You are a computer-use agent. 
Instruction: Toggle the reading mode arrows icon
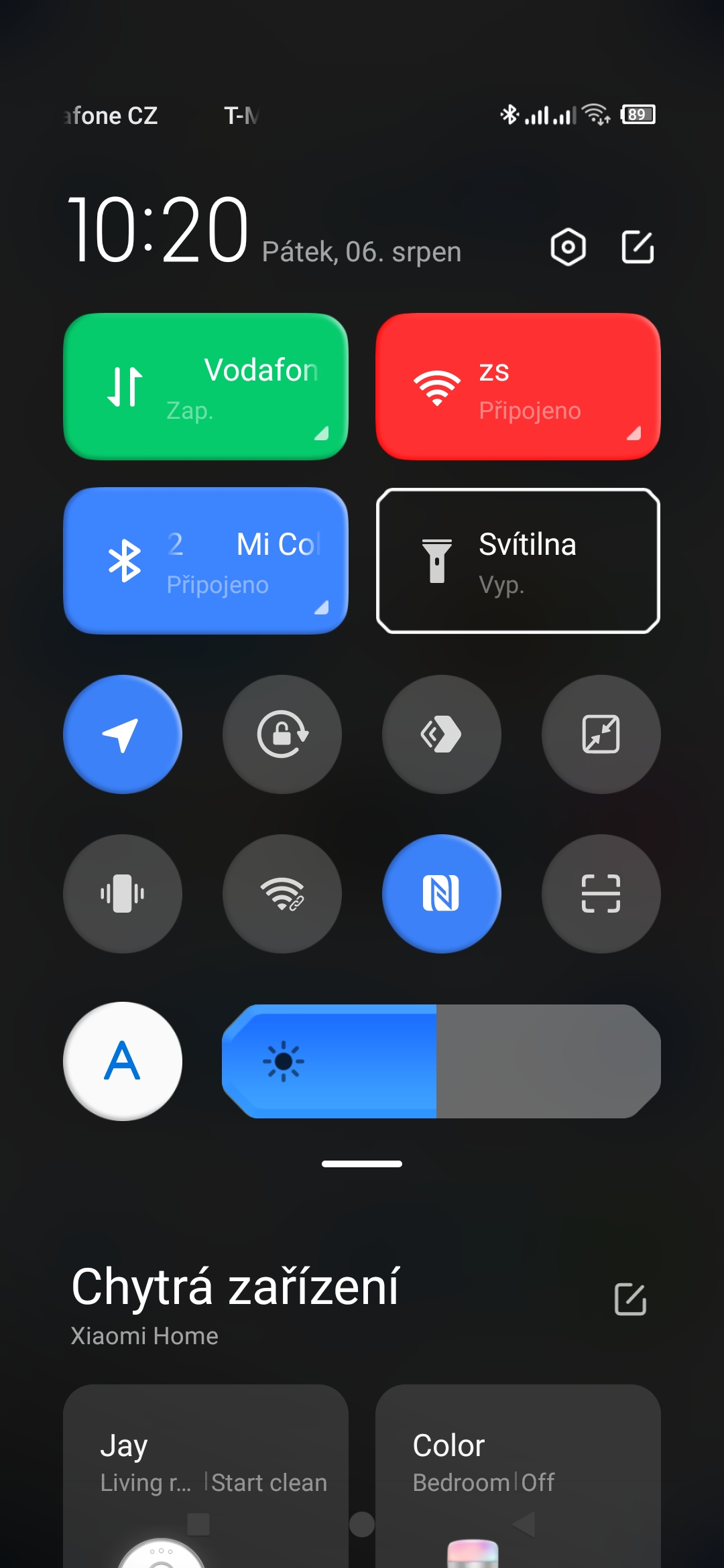[x=442, y=734]
